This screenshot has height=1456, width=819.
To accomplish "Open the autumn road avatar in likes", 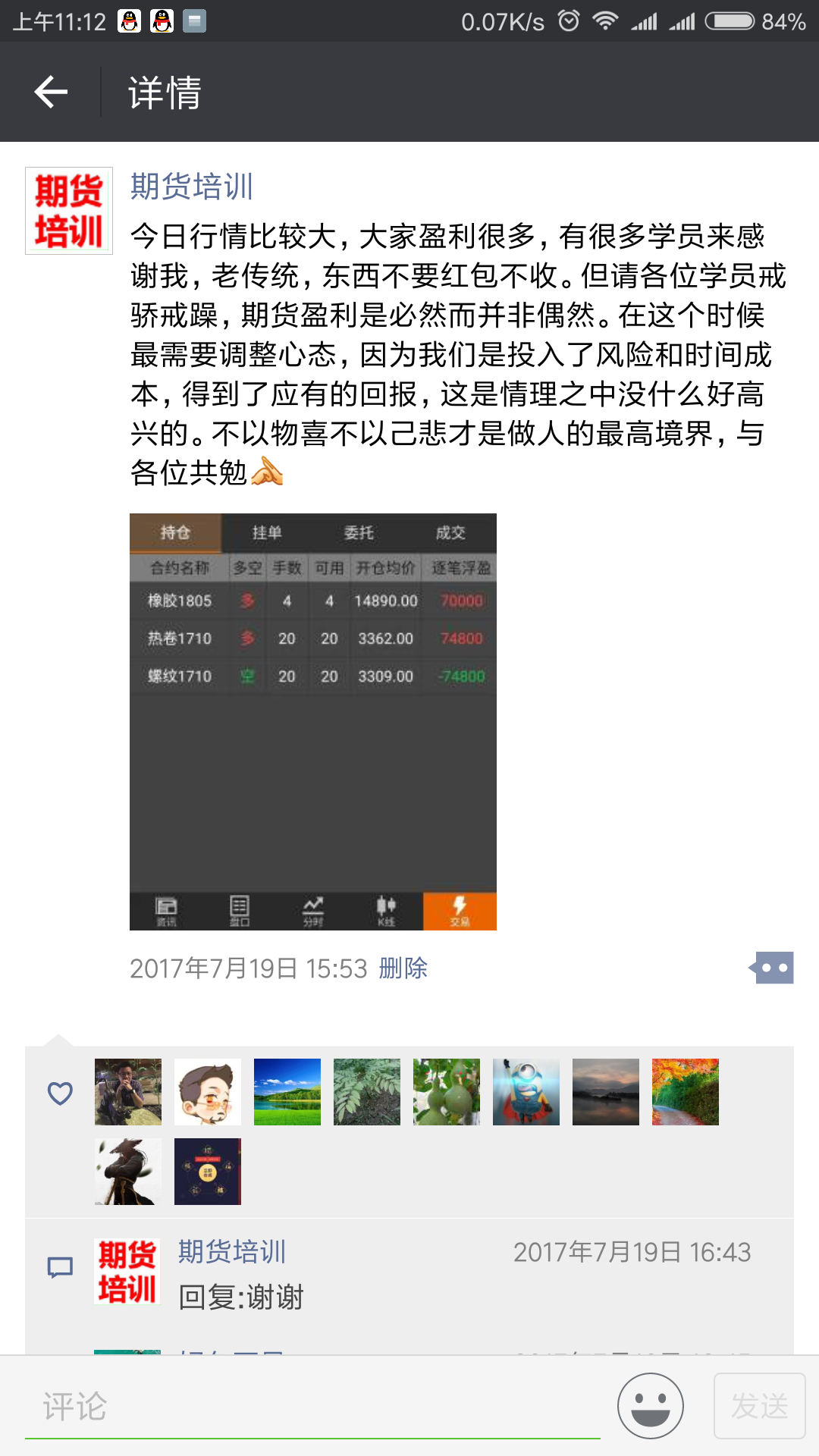I will point(686,1092).
